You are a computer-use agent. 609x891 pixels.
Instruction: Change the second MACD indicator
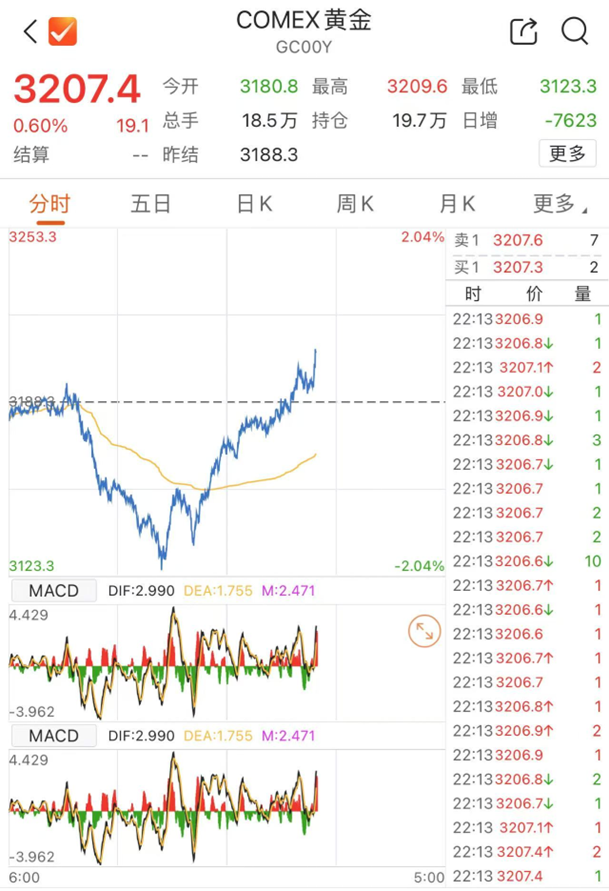[53, 736]
